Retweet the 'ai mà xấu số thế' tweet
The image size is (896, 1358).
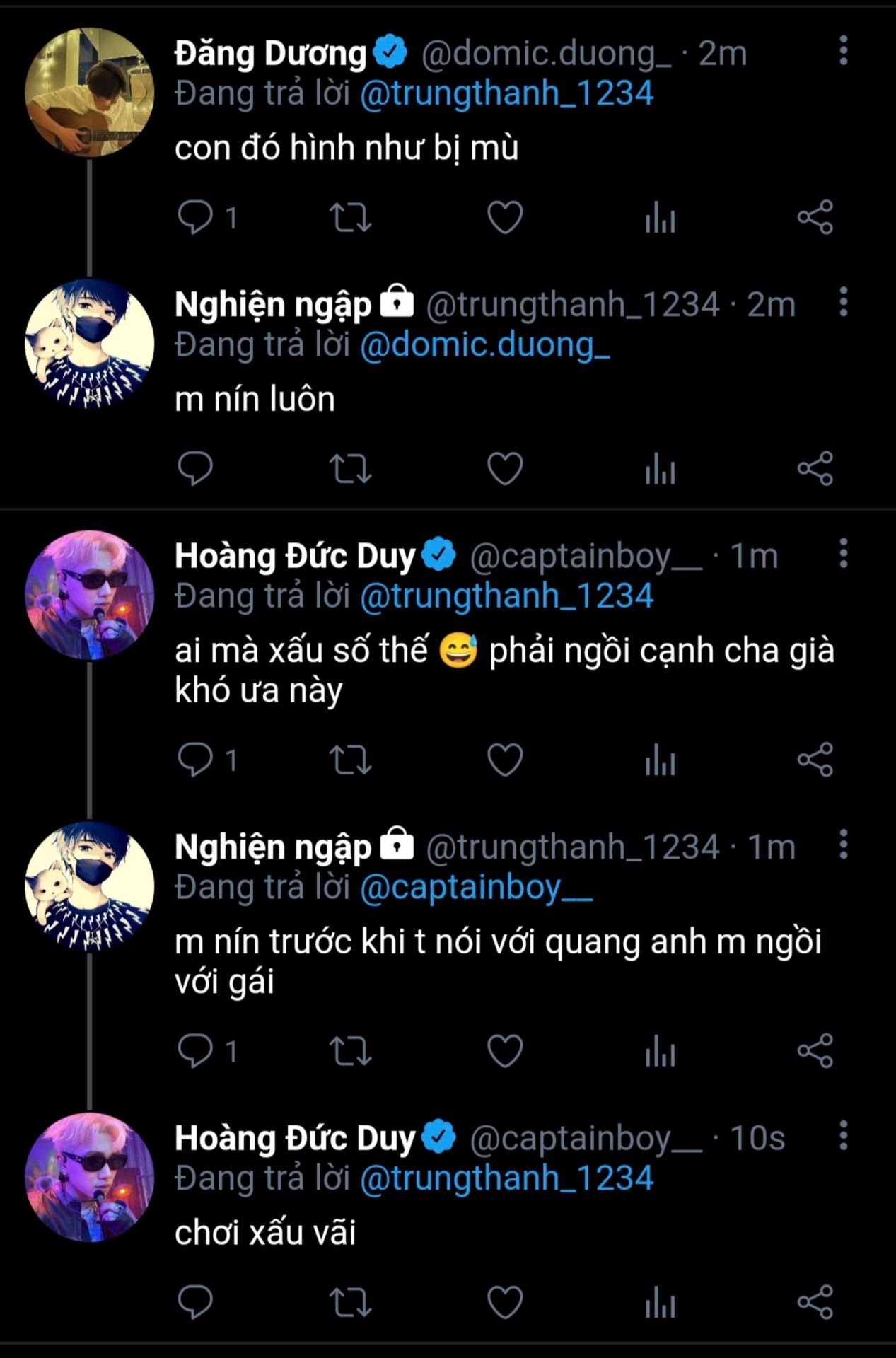350,760
